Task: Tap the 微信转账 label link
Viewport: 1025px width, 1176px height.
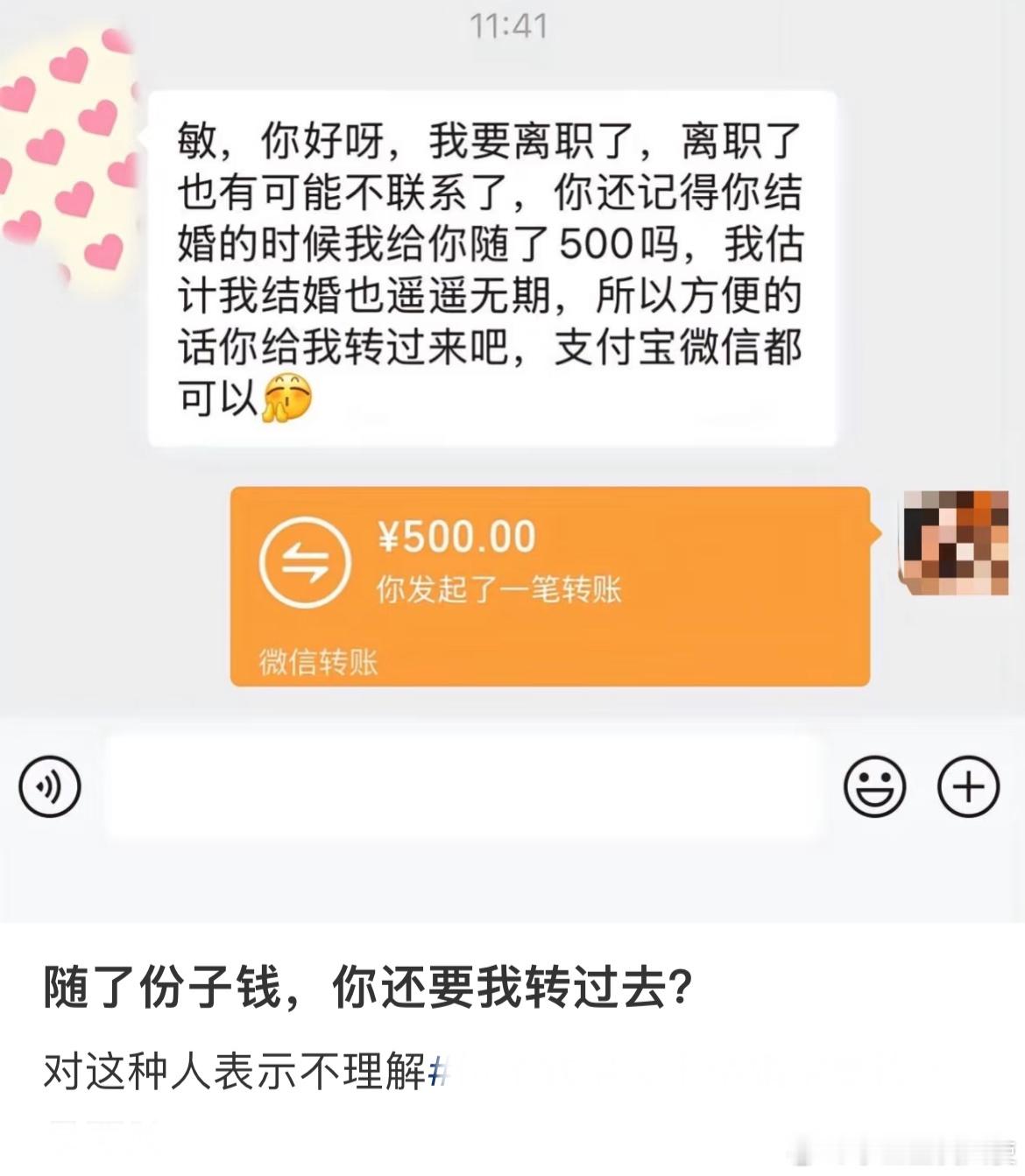Action: [x=315, y=663]
